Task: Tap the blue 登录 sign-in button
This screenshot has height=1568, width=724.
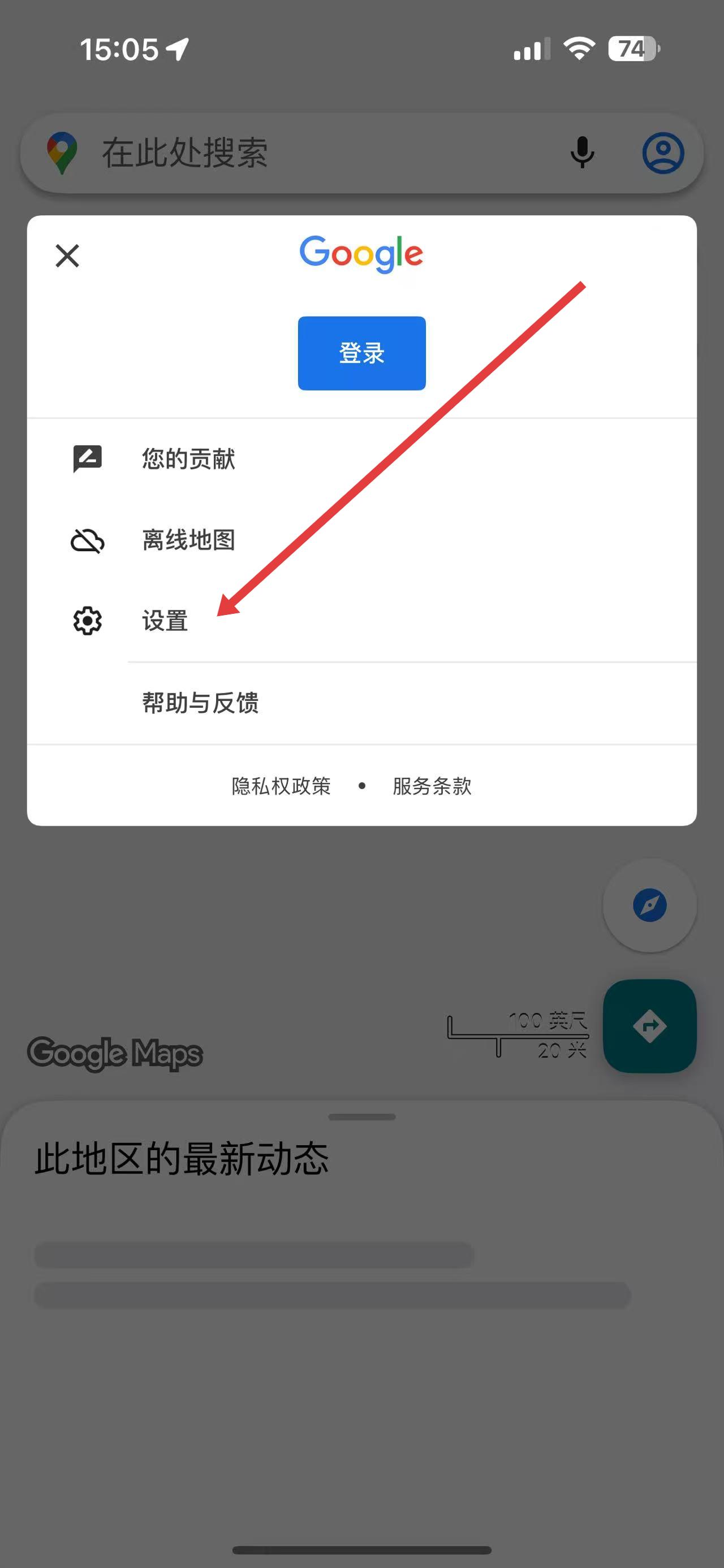Action: tap(361, 353)
